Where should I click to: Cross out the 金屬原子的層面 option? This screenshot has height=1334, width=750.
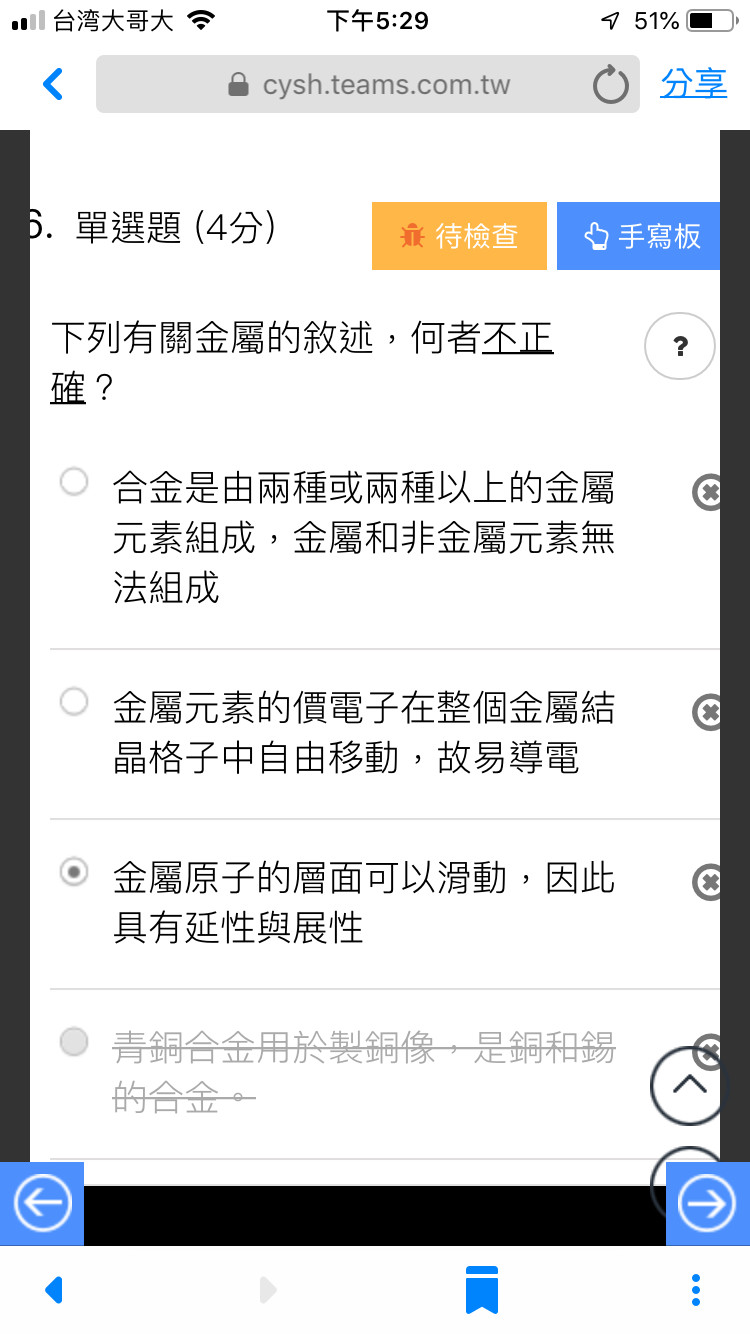707,882
